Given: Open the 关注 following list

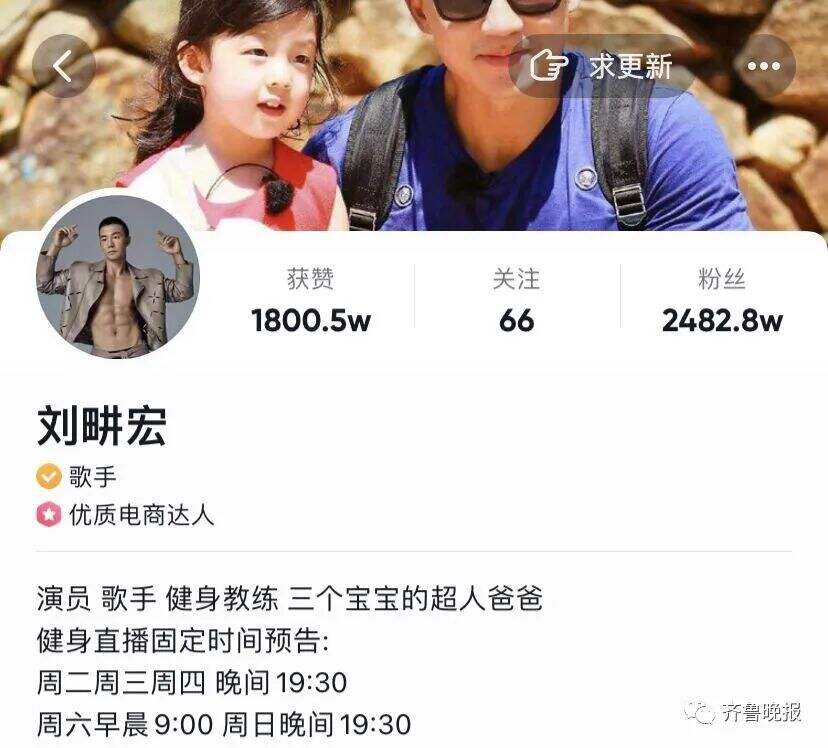Looking at the screenshot, I should click(x=516, y=300).
